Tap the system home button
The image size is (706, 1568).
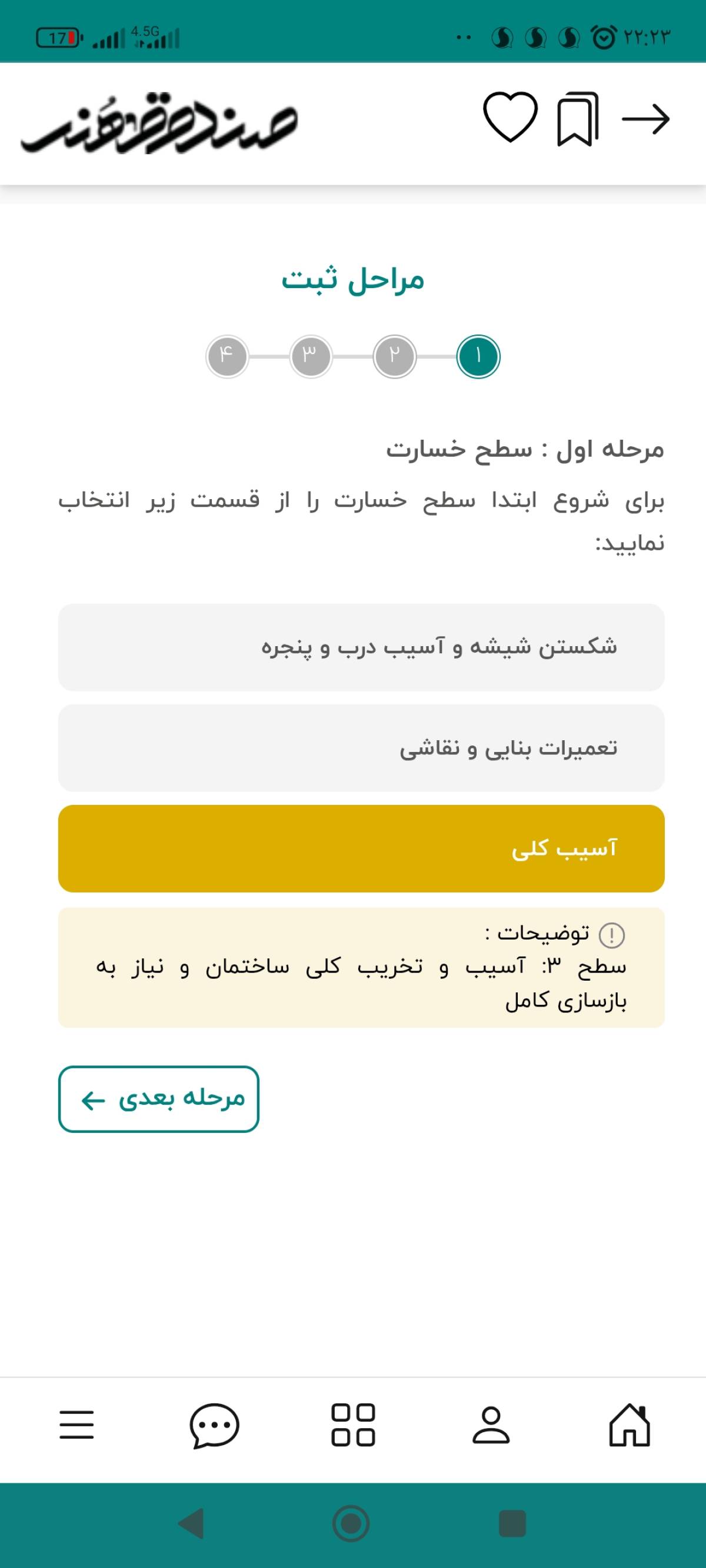point(351,1523)
